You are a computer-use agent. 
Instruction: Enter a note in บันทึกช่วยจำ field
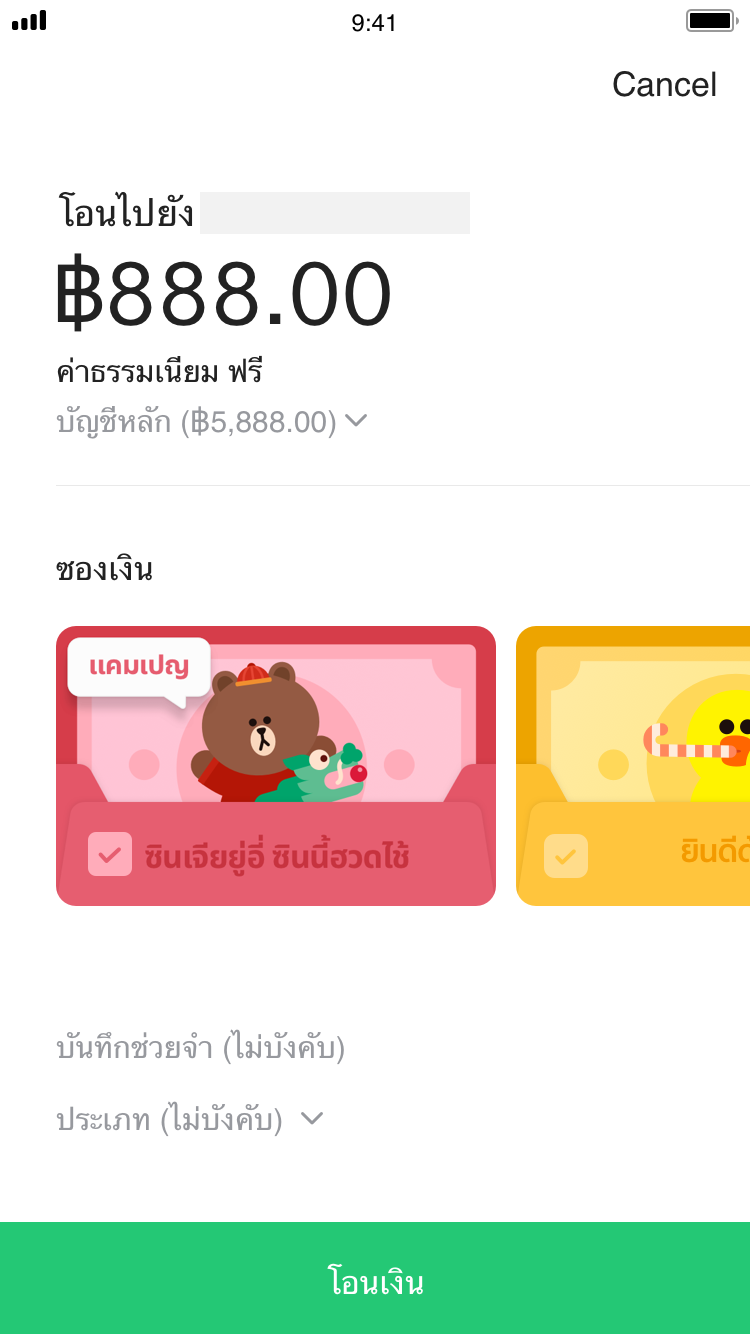201,1048
